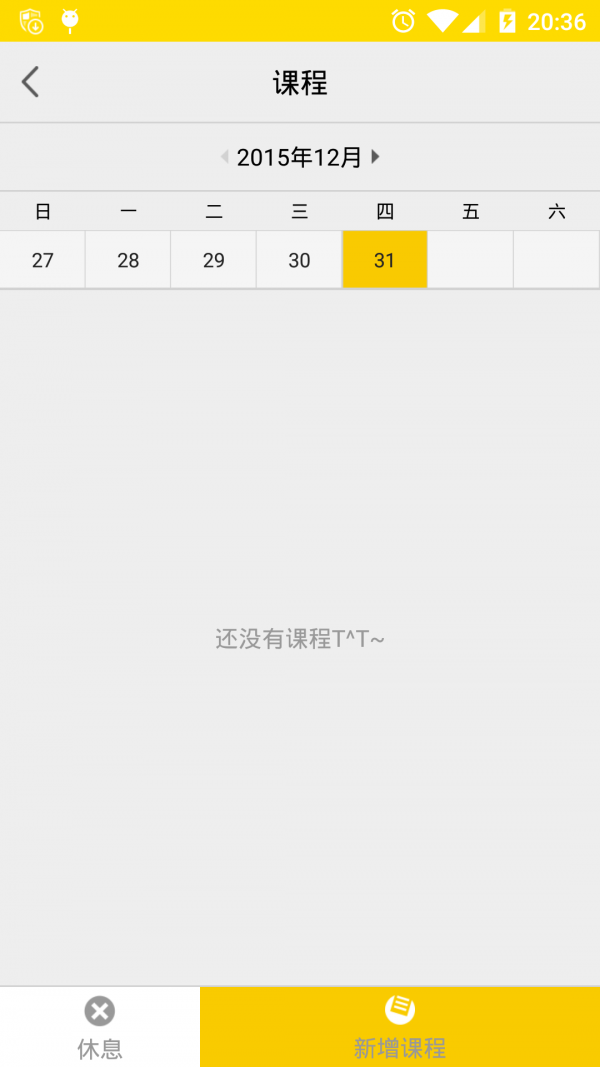
Task: Select day 29 in the calendar
Action: (214, 260)
